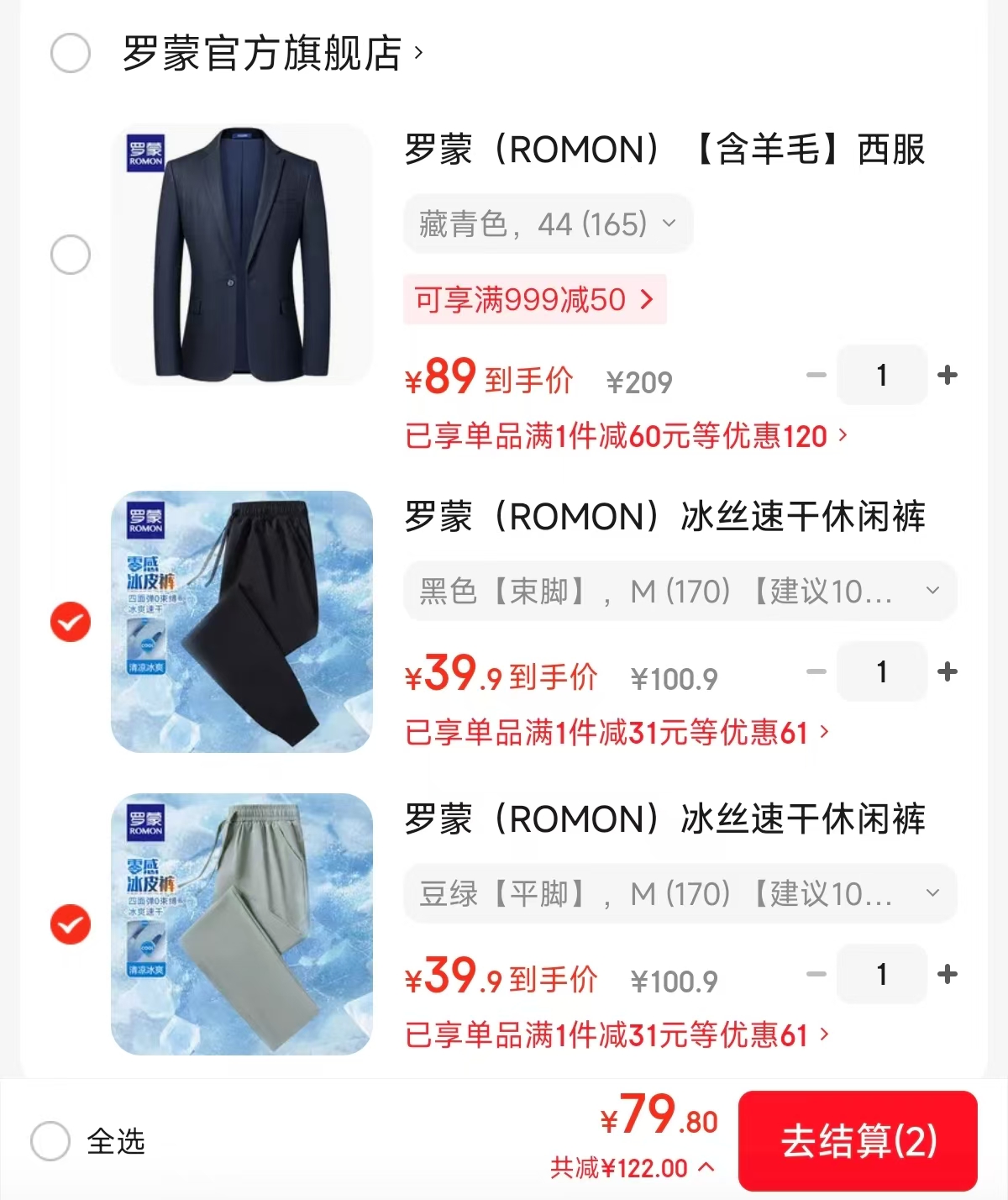Toggle the 全选 select-all checkbox

[x=50, y=1141]
